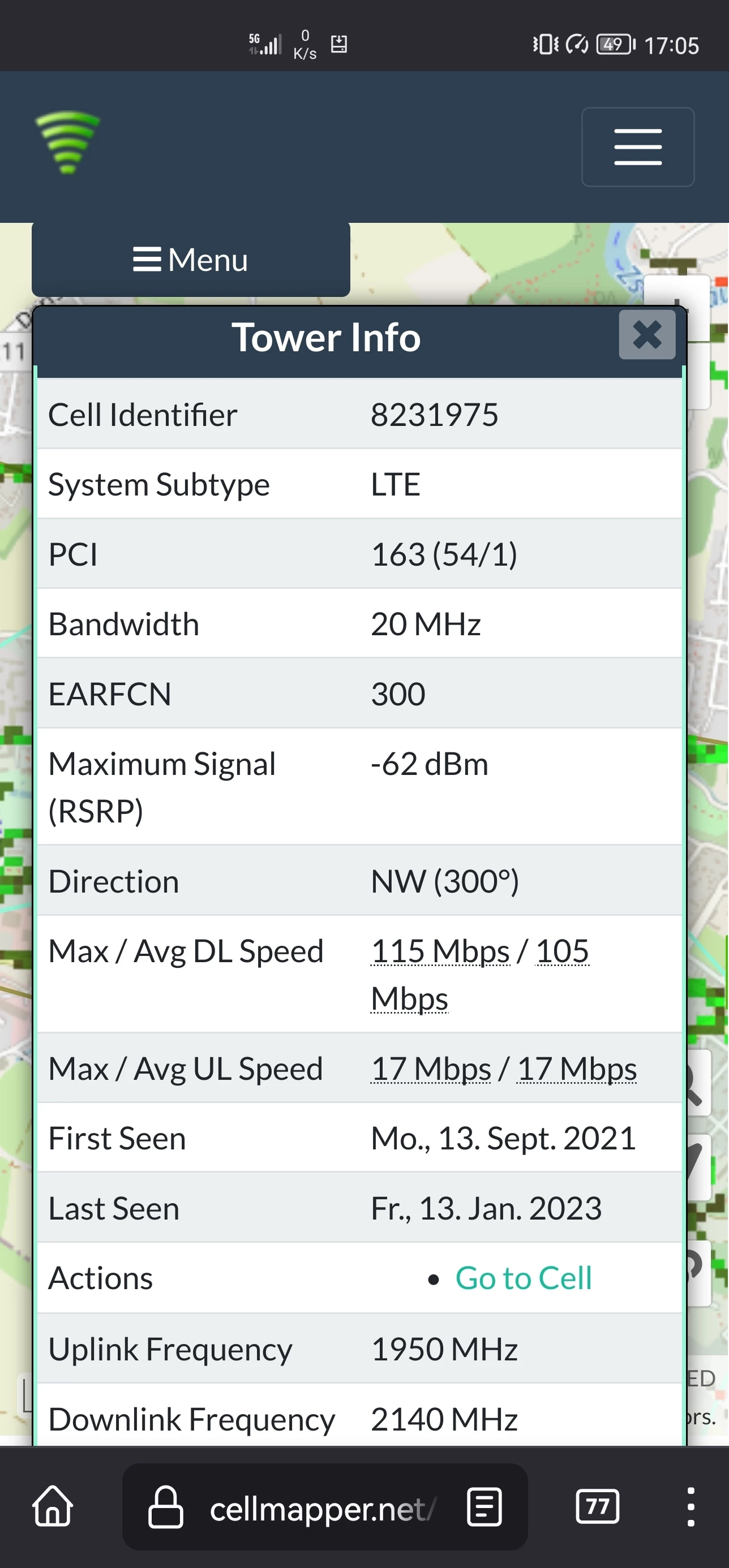The image size is (729, 1568).
Task: Tap the 17 Mbps max UL speed value
Action: click(x=431, y=1069)
